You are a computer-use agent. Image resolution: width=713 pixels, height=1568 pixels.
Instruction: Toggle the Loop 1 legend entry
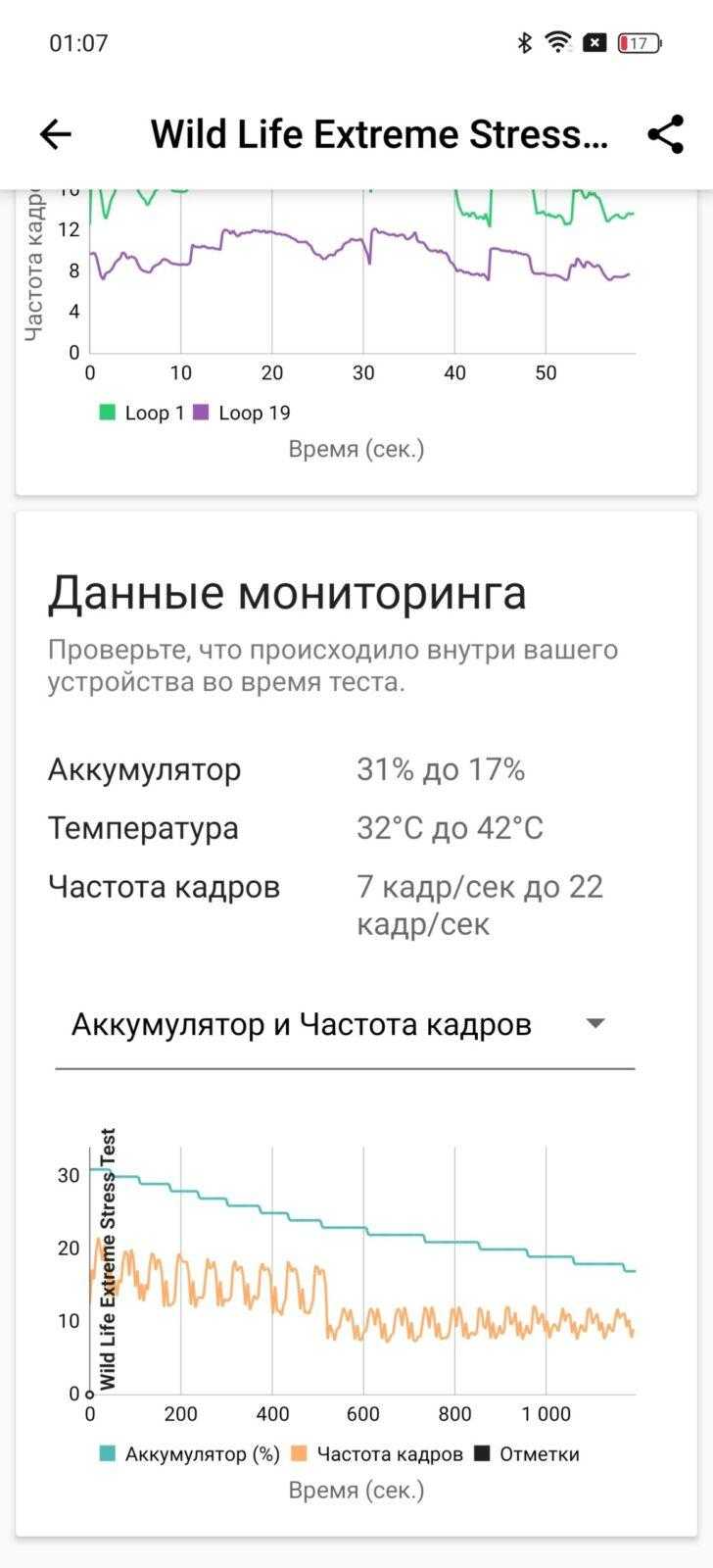[142, 413]
